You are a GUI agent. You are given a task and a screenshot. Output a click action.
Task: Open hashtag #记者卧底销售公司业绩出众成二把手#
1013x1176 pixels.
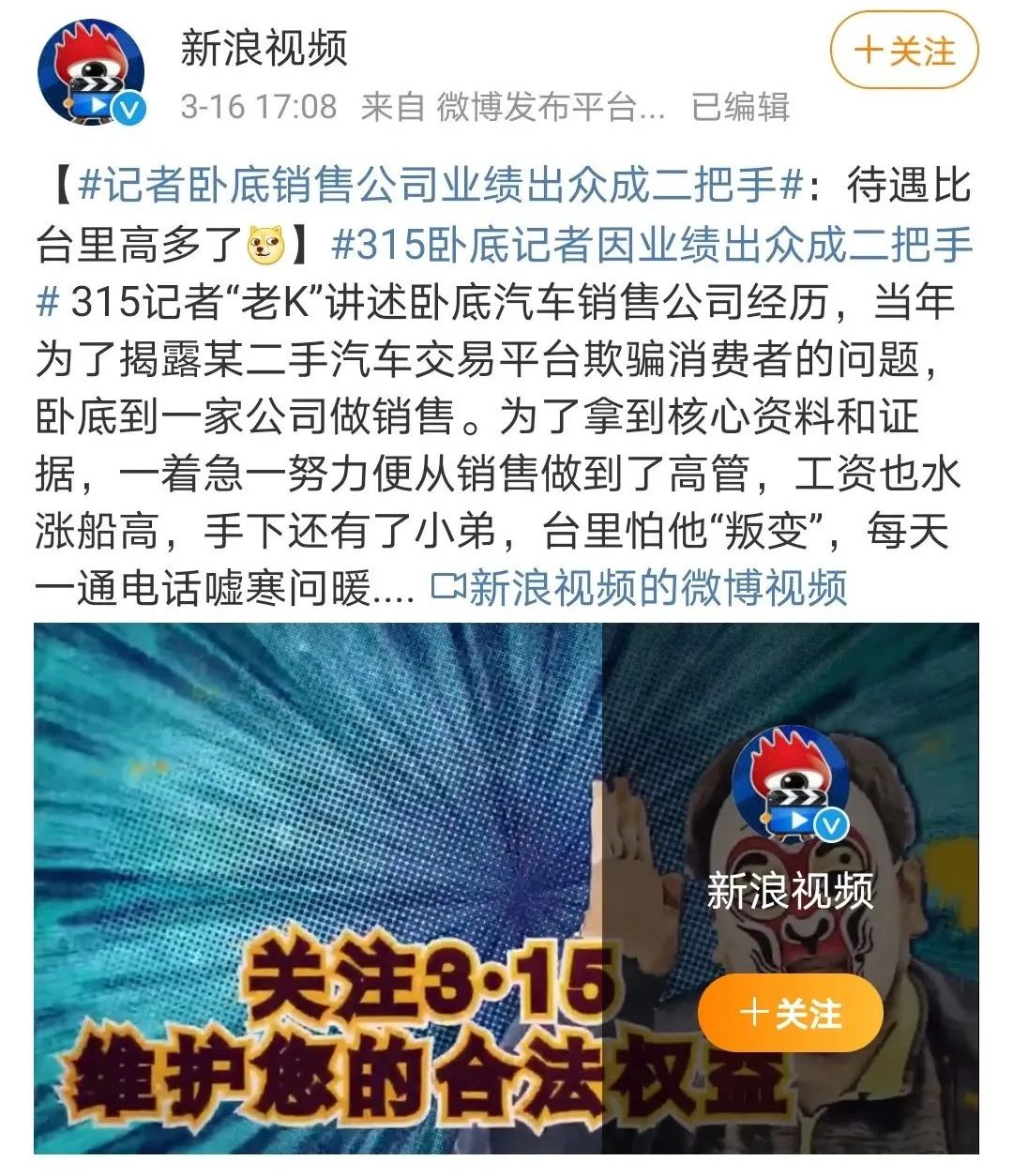[441, 186]
